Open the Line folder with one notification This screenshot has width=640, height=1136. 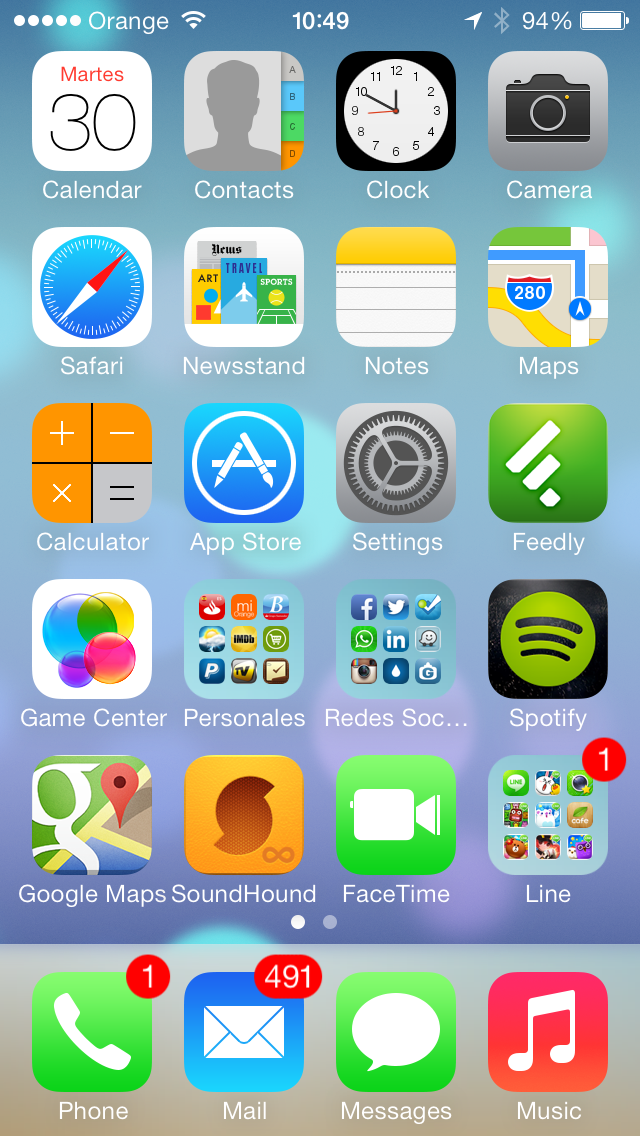pyautogui.click(x=548, y=815)
